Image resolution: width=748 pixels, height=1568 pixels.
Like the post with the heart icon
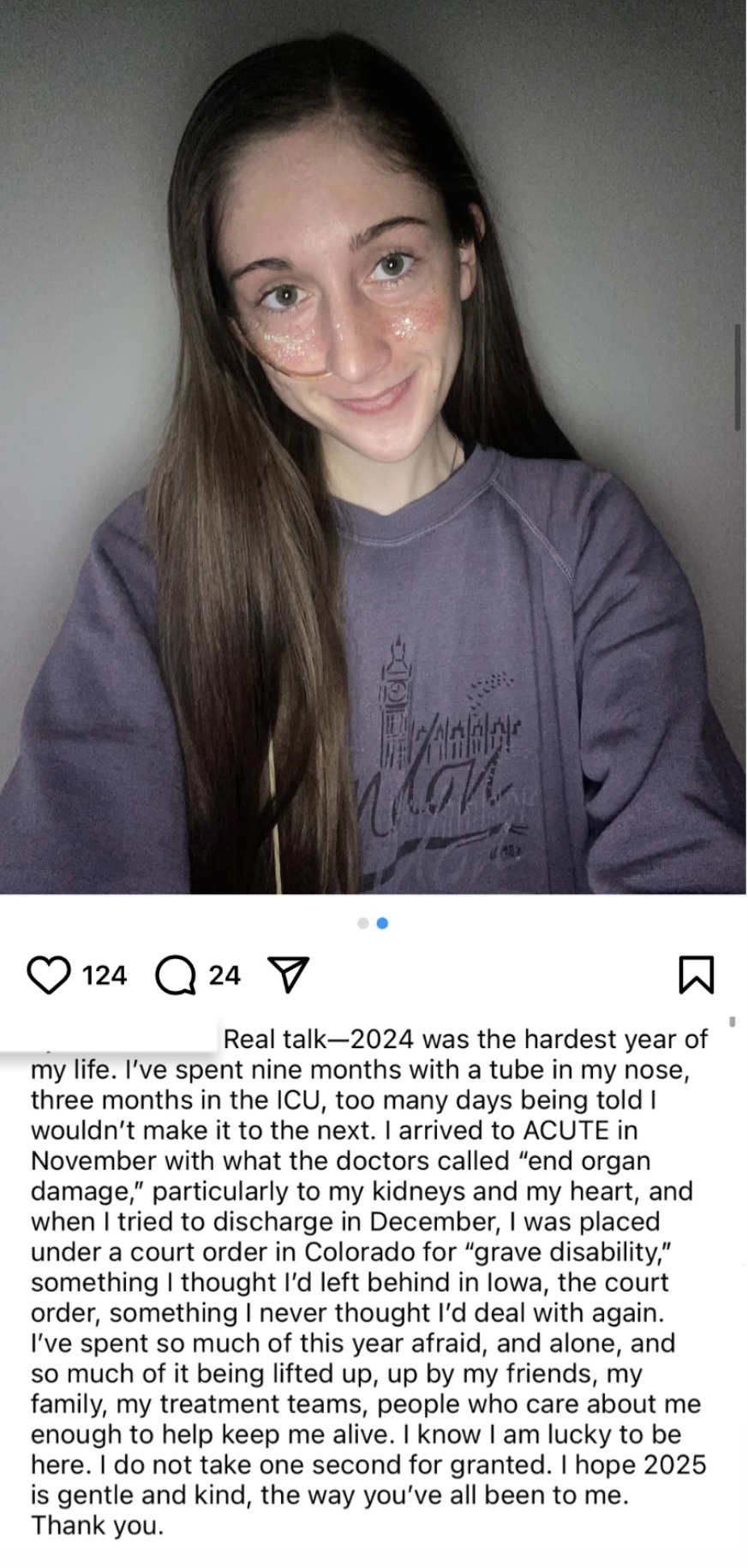point(49,975)
